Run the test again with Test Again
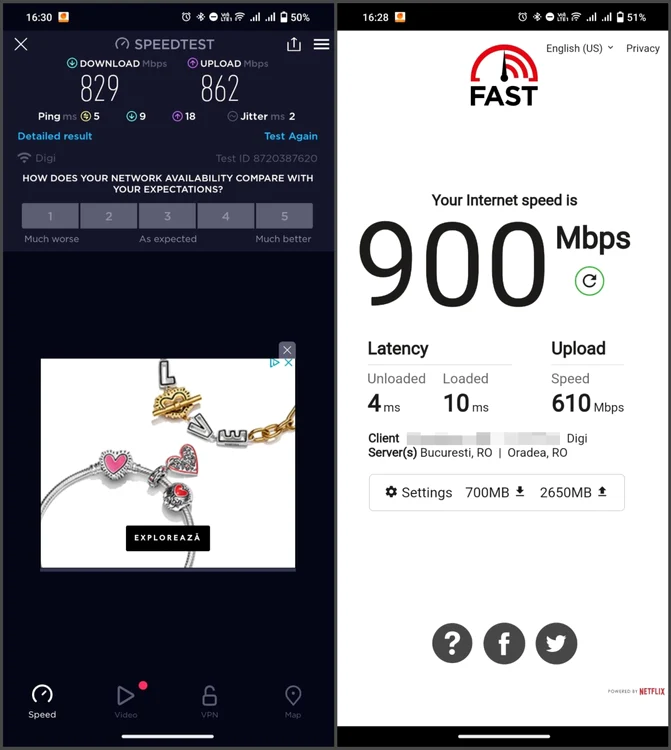Image resolution: width=671 pixels, height=750 pixels. coord(290,136)
